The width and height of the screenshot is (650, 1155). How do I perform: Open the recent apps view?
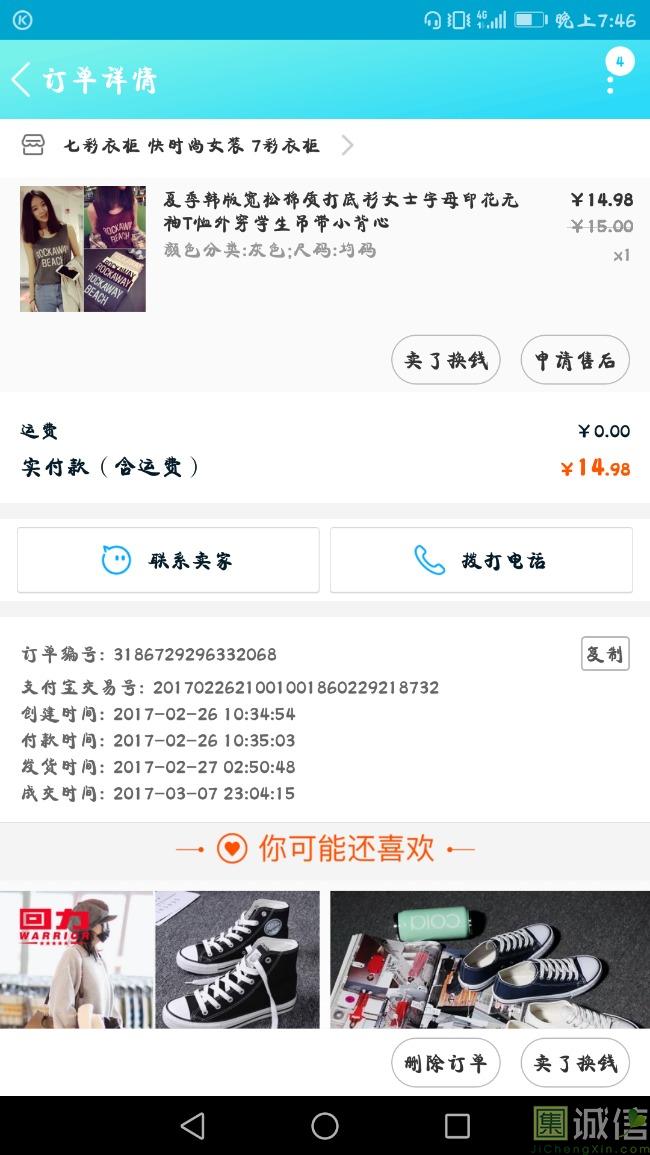click(457, 1126)
